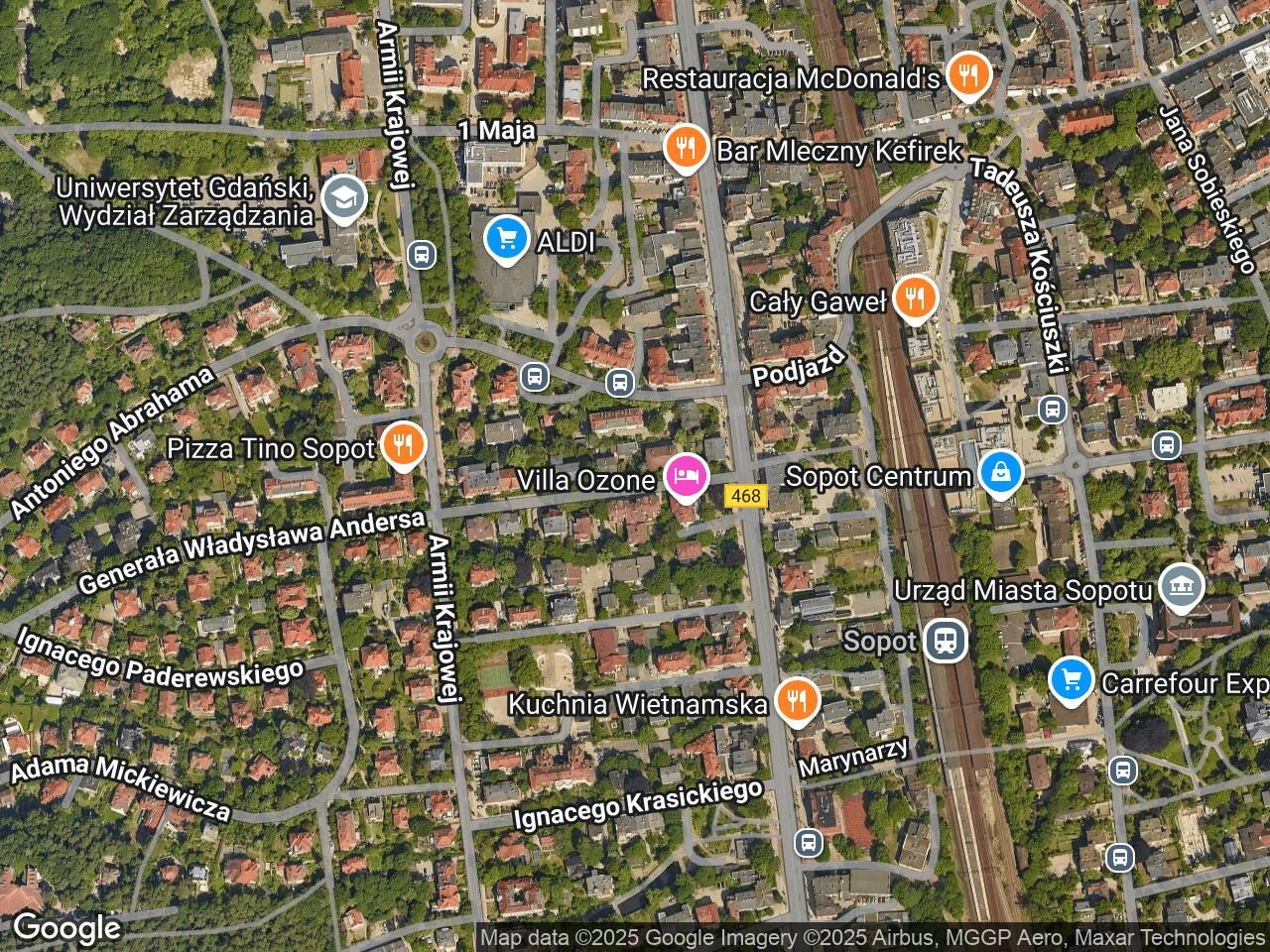
Task: Tap the Carrefour Express shopping pin
Action: pos(1072,680)
